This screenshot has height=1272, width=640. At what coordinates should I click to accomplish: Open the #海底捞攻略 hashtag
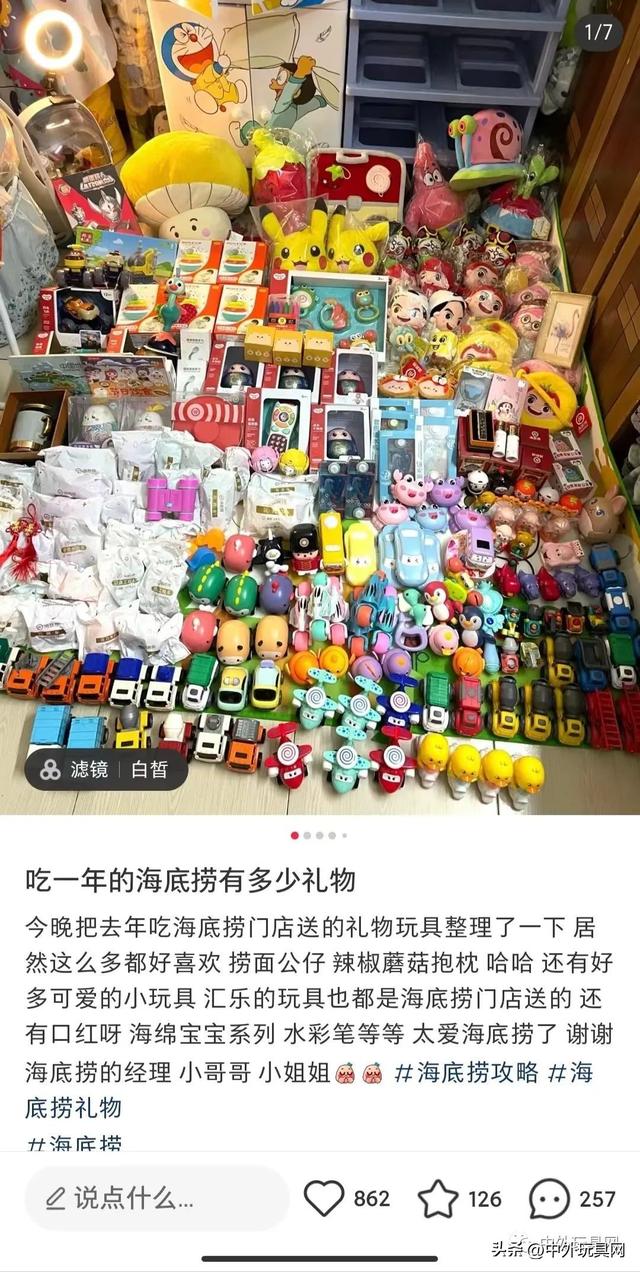coord(466,1073)
